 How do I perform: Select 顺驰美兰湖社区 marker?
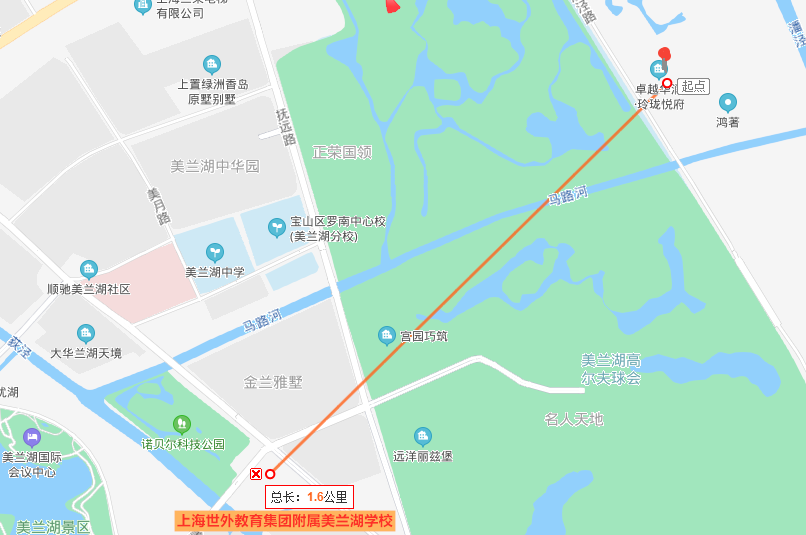(x=89, y=269)
